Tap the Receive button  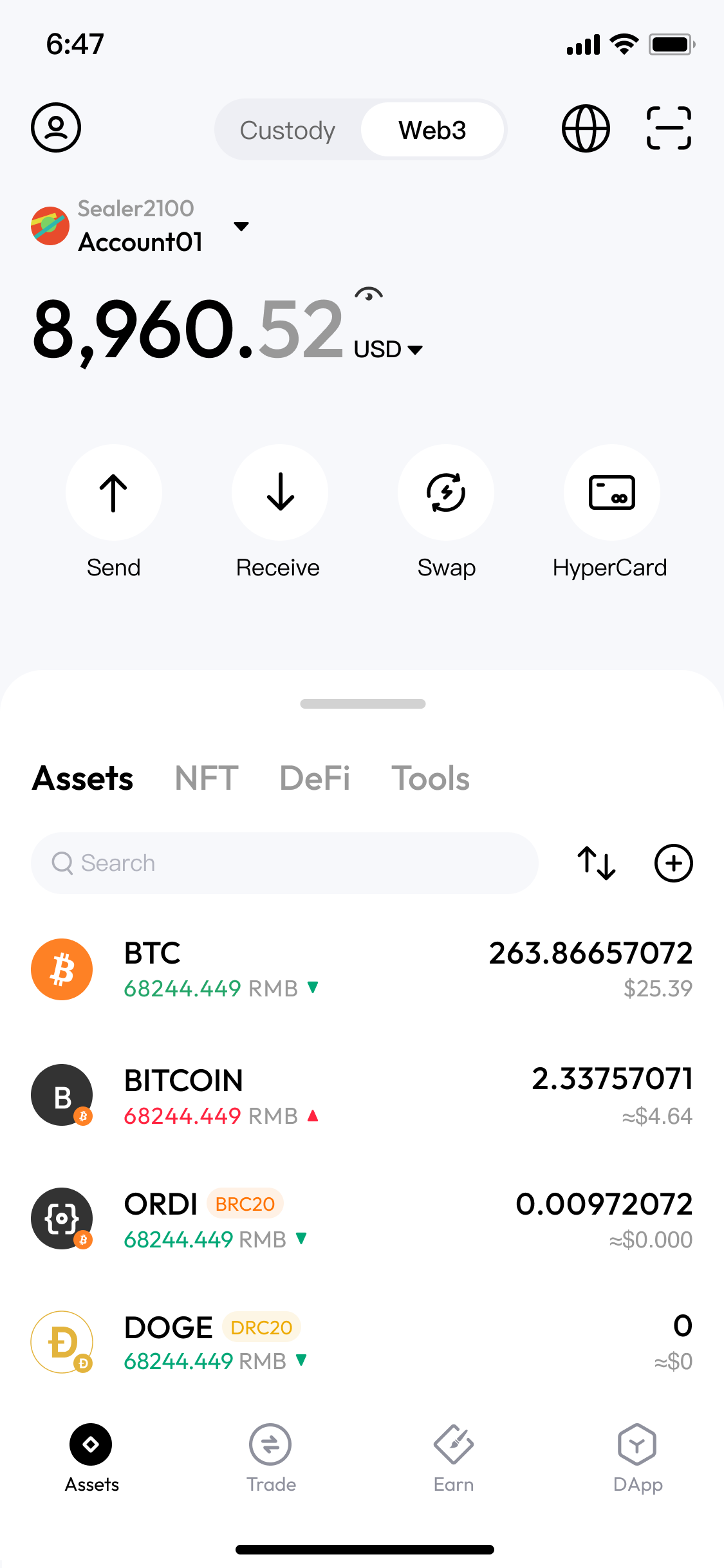tap(280, 493)
